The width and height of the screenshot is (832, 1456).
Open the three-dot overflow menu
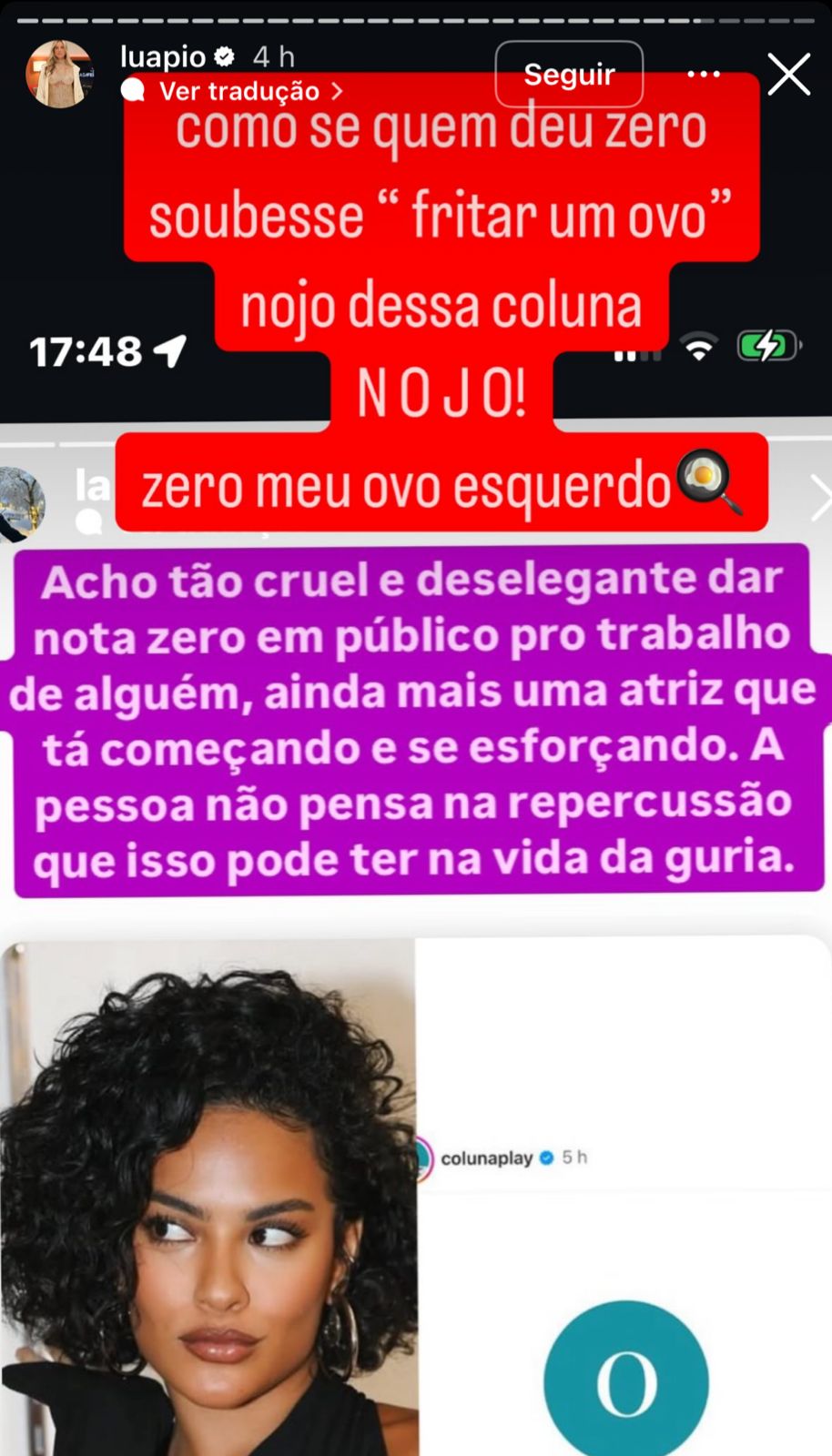point(704,74)
